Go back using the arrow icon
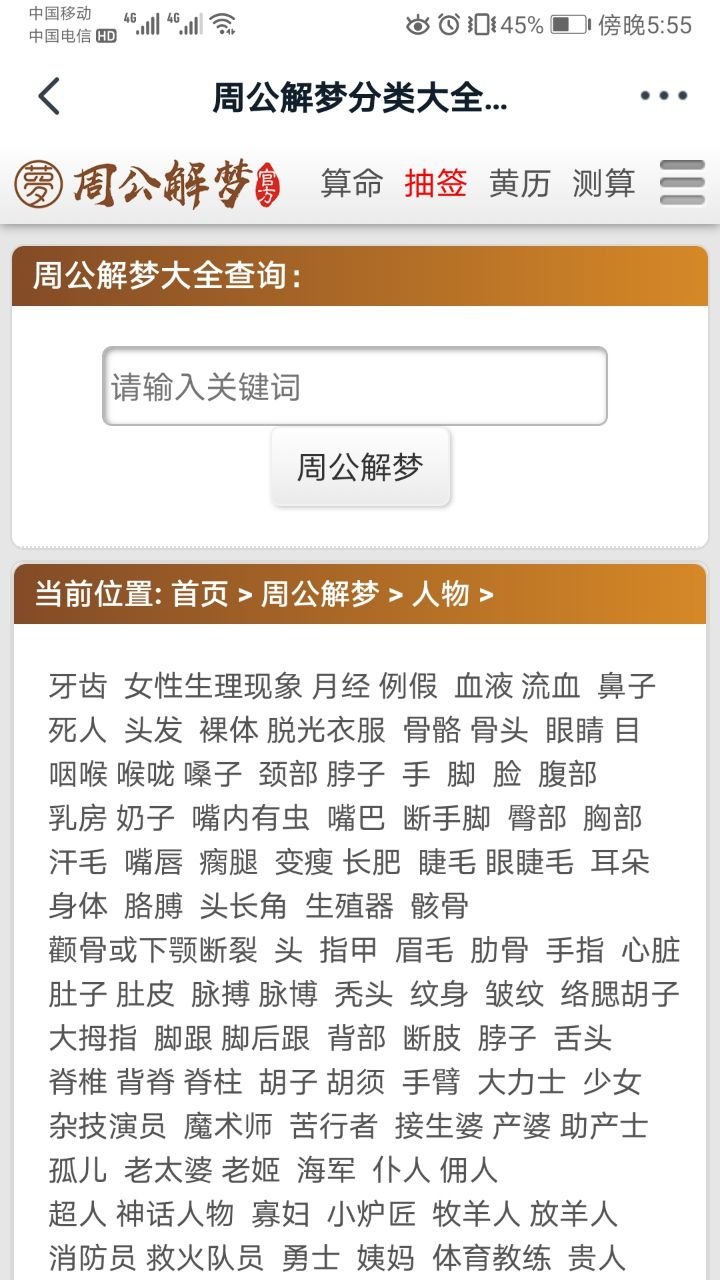Viewport: 720px width, 1280px height. coord(49,97)
